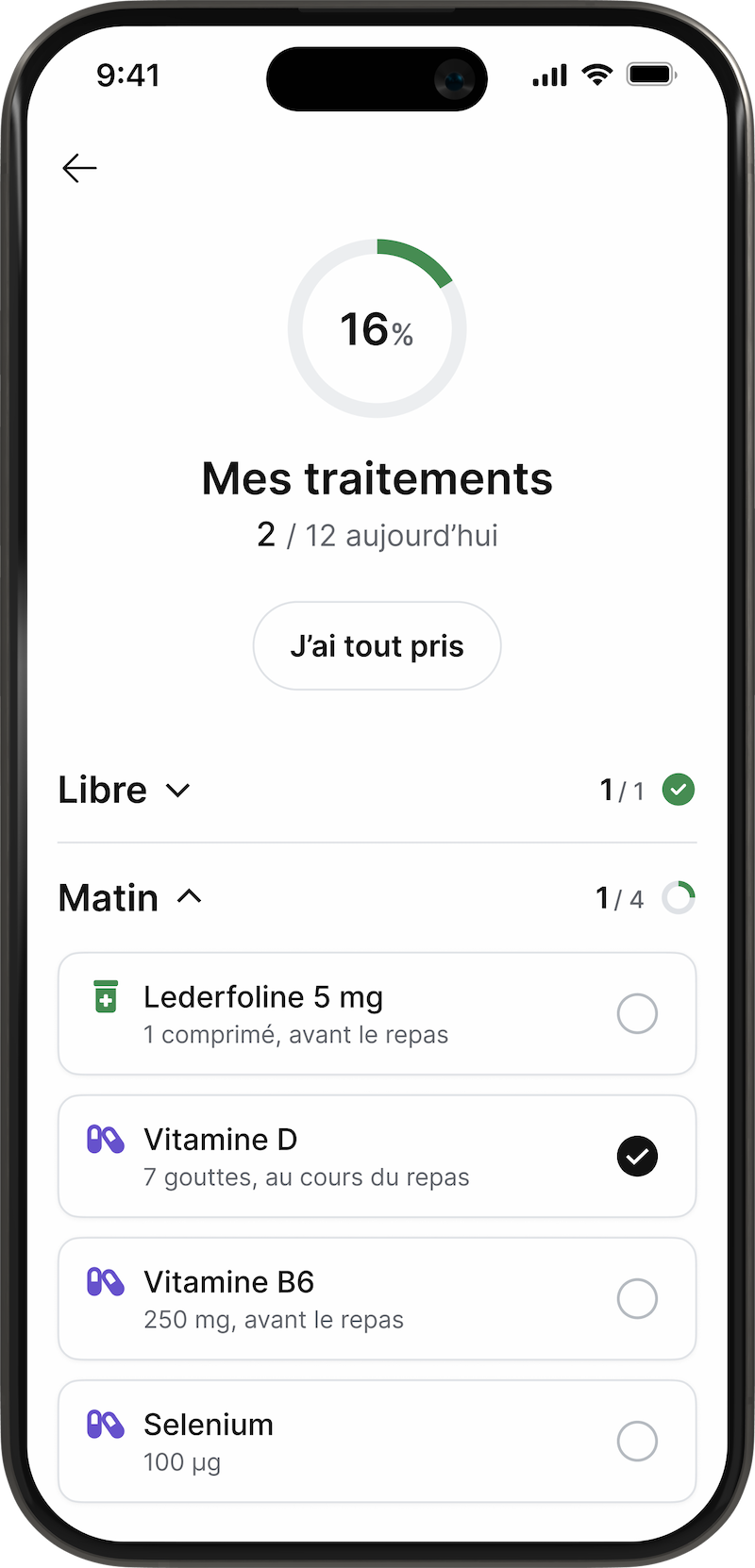
Task: Mark Selenium 100 µg as taken
Action: pyautogui.click(x=638, y=1441)
